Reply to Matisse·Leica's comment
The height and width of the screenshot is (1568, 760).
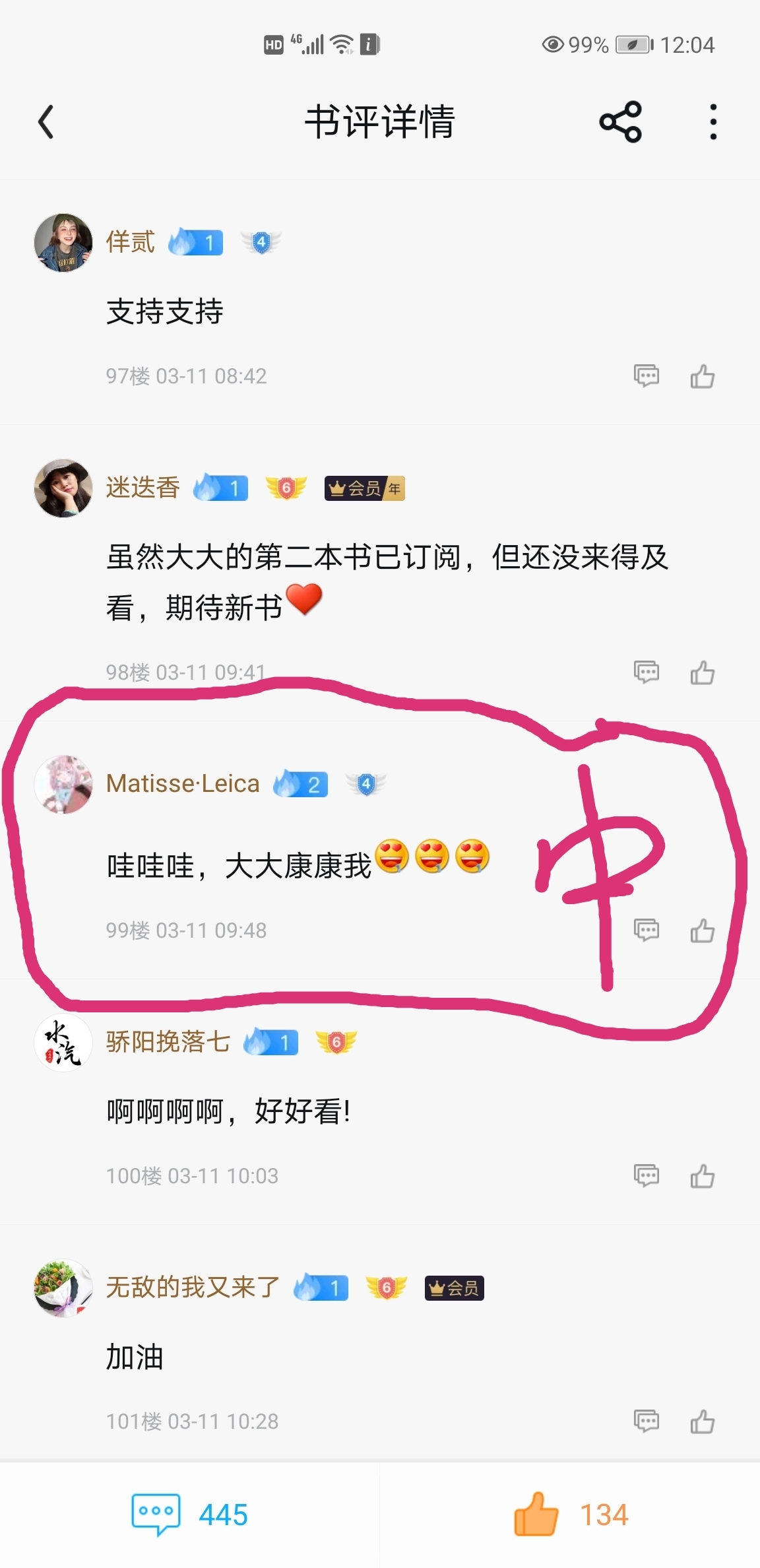coord(646,931)
